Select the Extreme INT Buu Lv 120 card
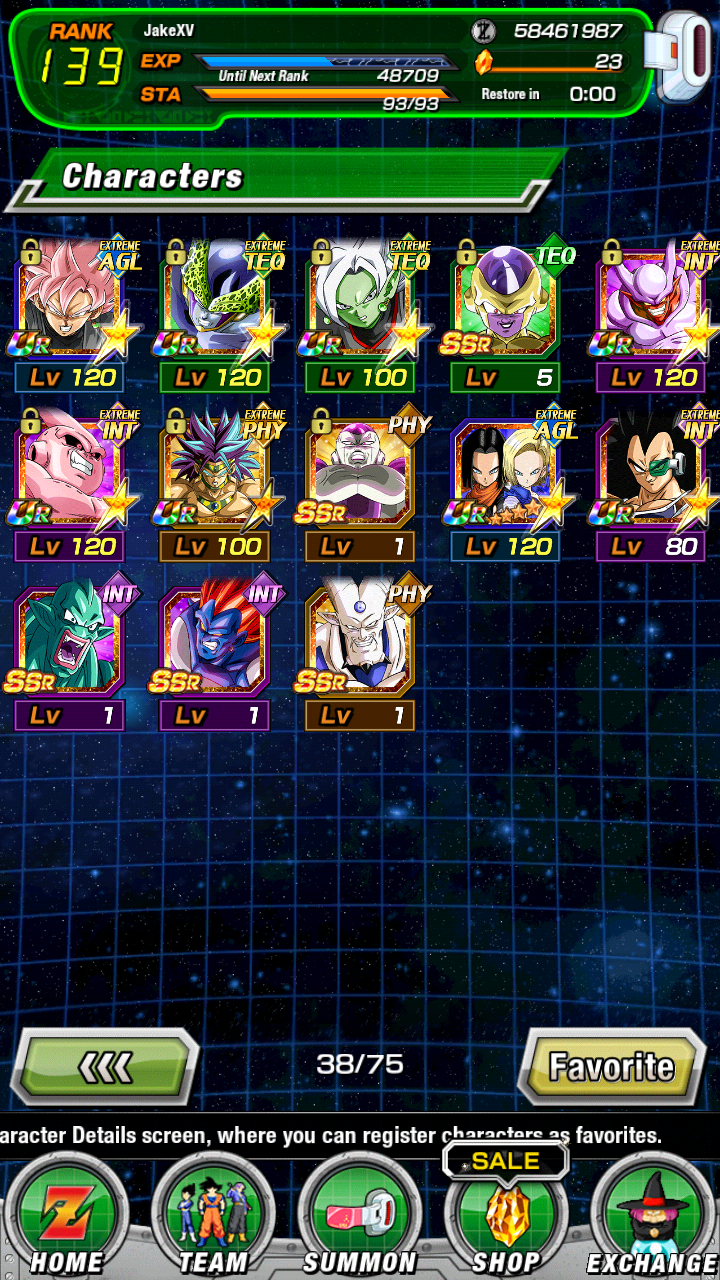 pyautogui.click(x=70, y=472)
